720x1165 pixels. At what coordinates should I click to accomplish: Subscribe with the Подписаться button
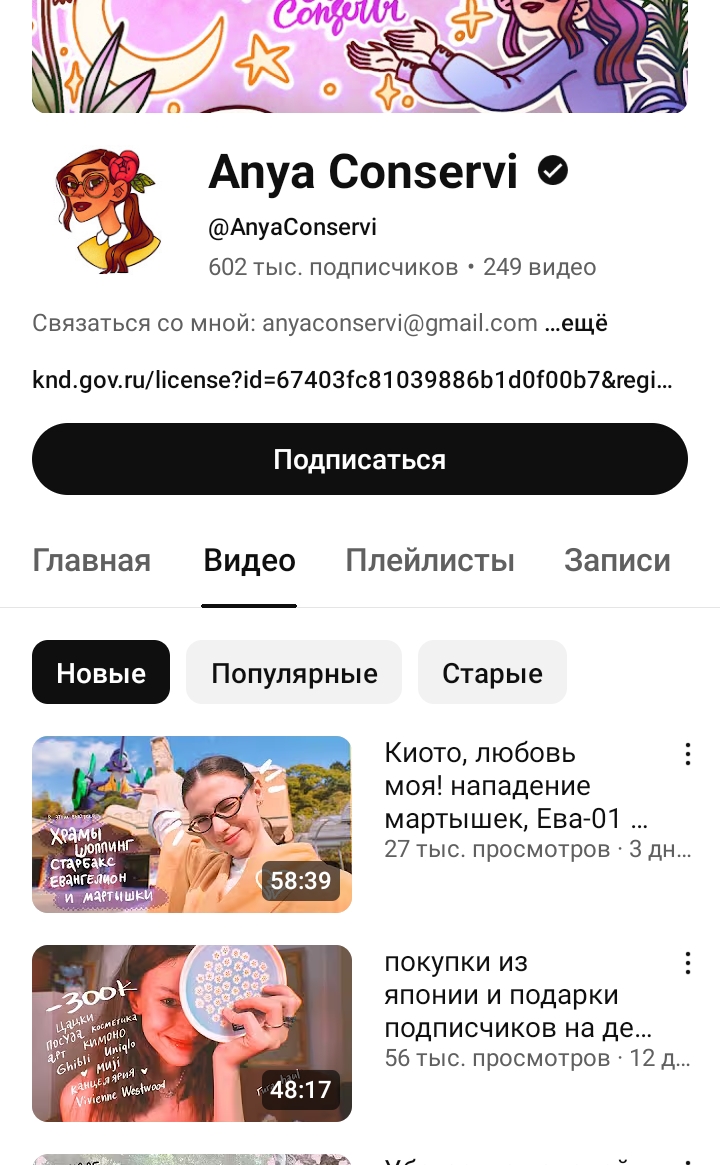(x=359, y=459)
